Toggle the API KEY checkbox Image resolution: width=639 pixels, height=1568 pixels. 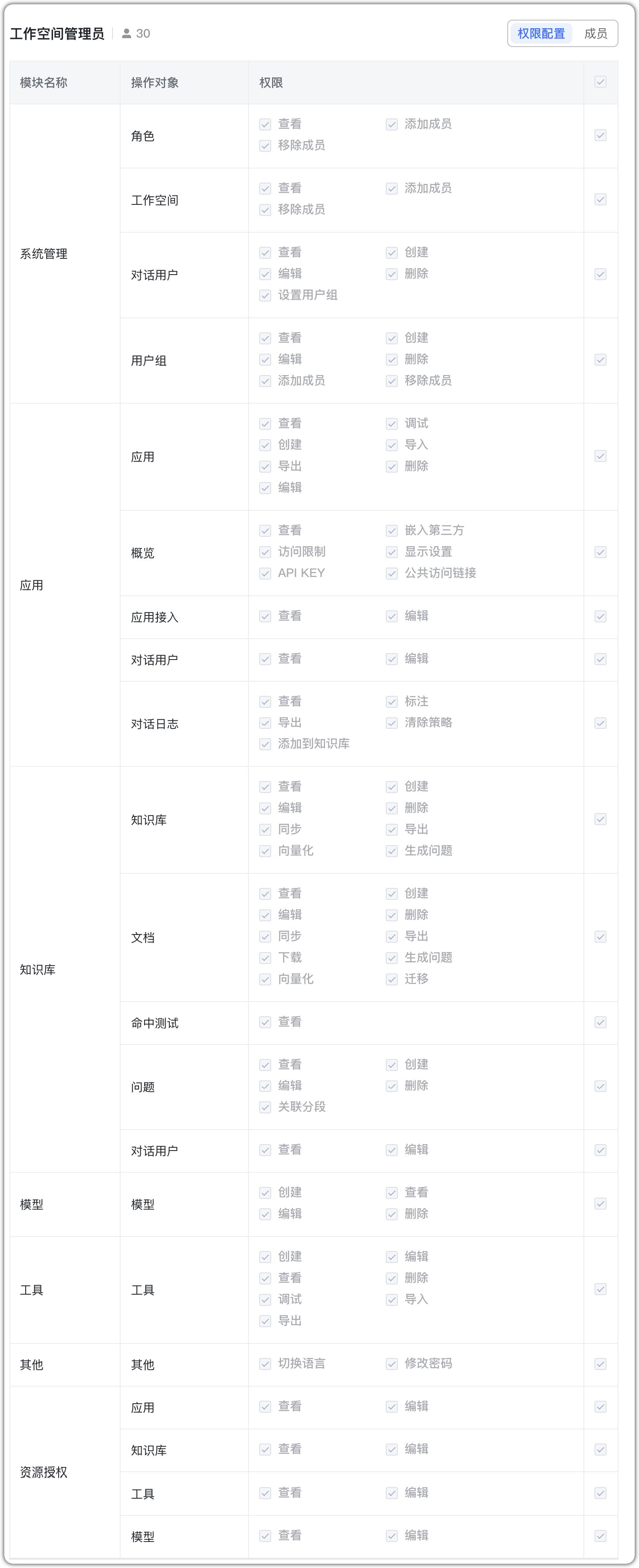pyautogui.click(x=265, y=574)
